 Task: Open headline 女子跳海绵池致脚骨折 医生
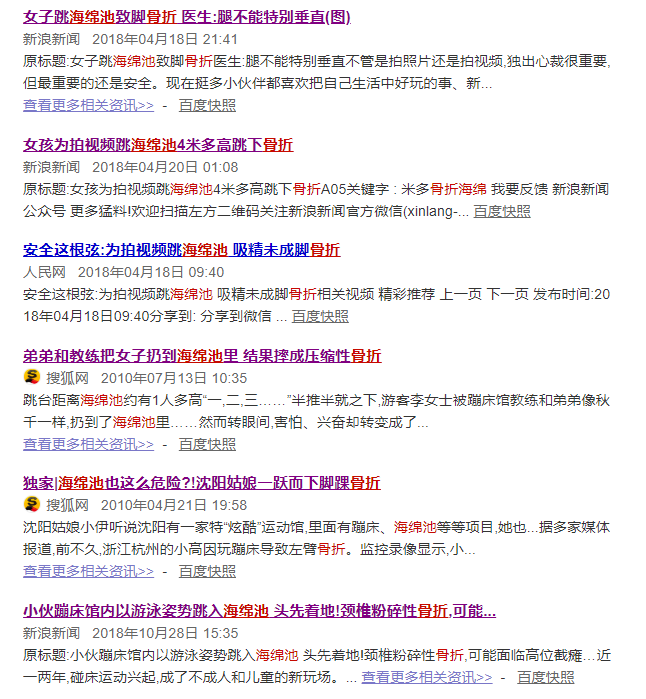[x=186, y=17]
